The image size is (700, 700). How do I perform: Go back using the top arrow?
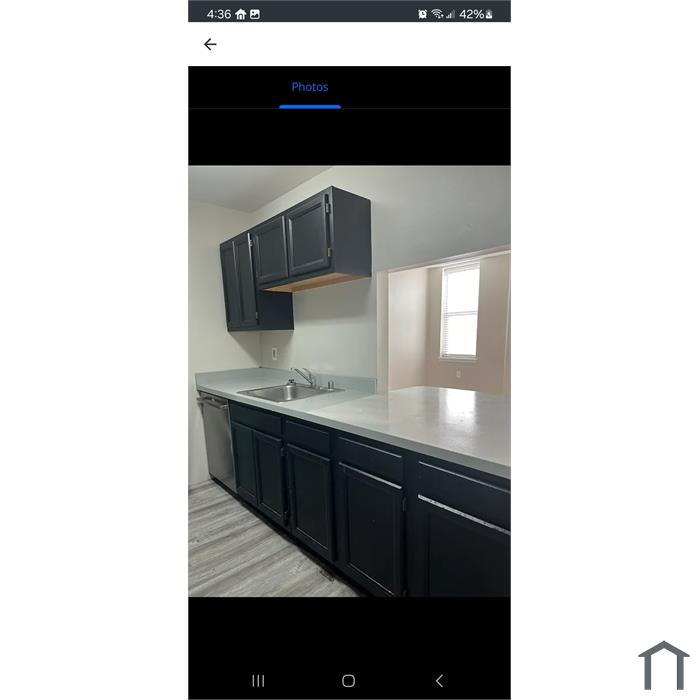(210, 44)
